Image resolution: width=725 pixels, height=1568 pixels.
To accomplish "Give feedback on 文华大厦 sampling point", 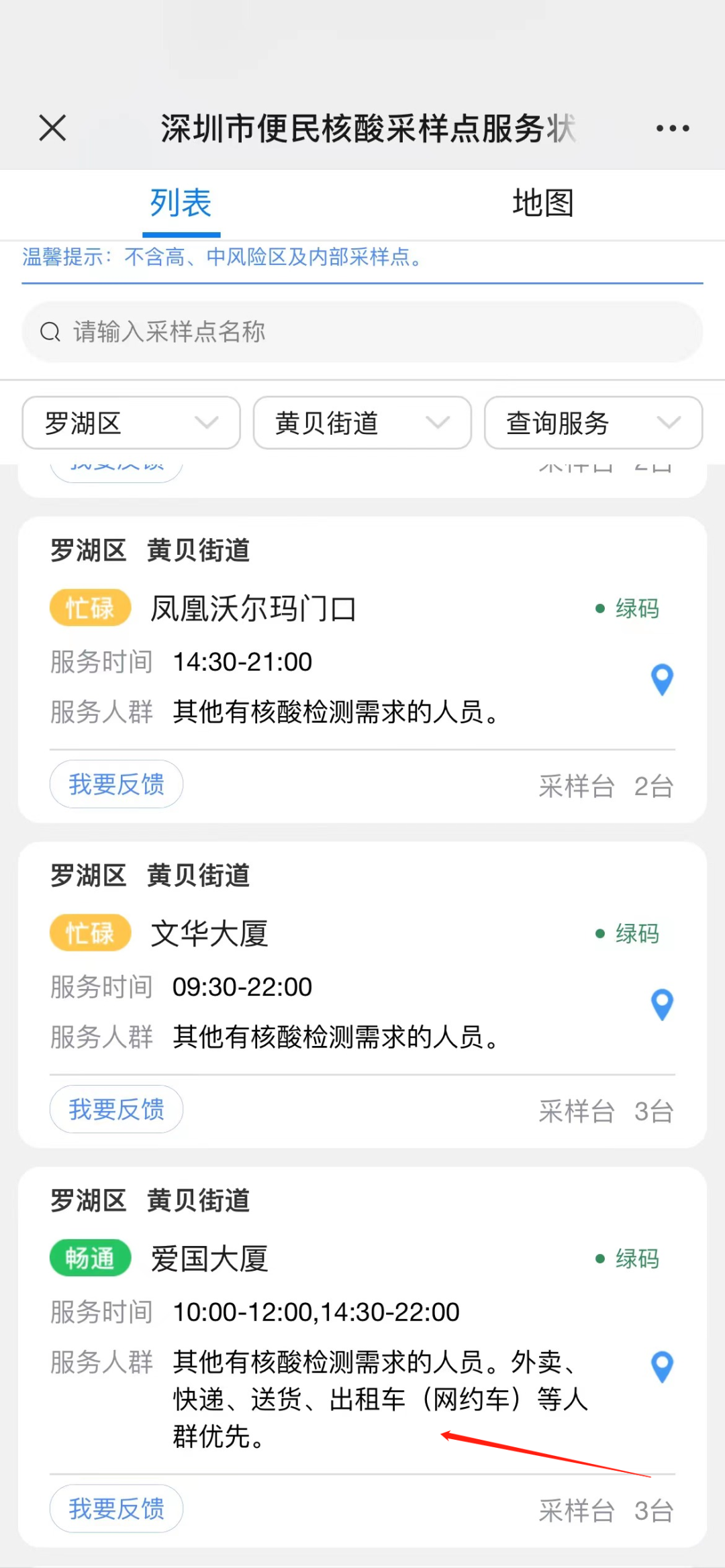I will [x=117, y=1109].
